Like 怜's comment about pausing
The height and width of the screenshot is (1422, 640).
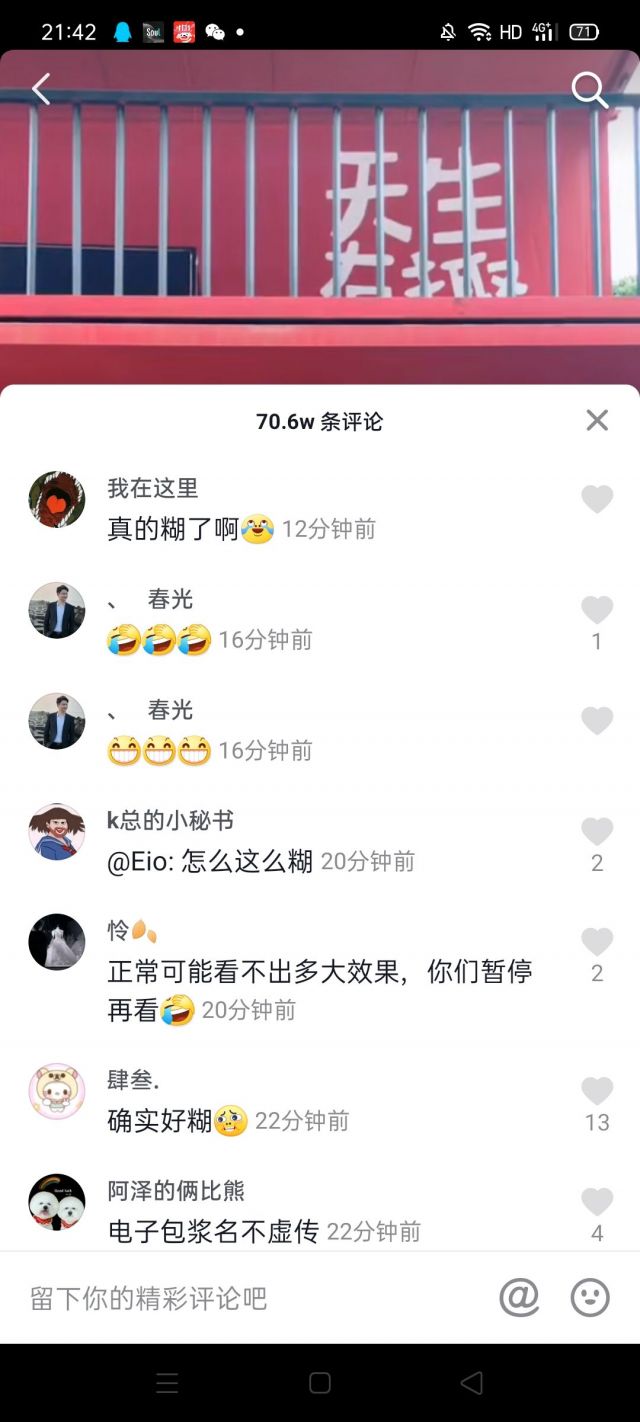pos(597,942)
